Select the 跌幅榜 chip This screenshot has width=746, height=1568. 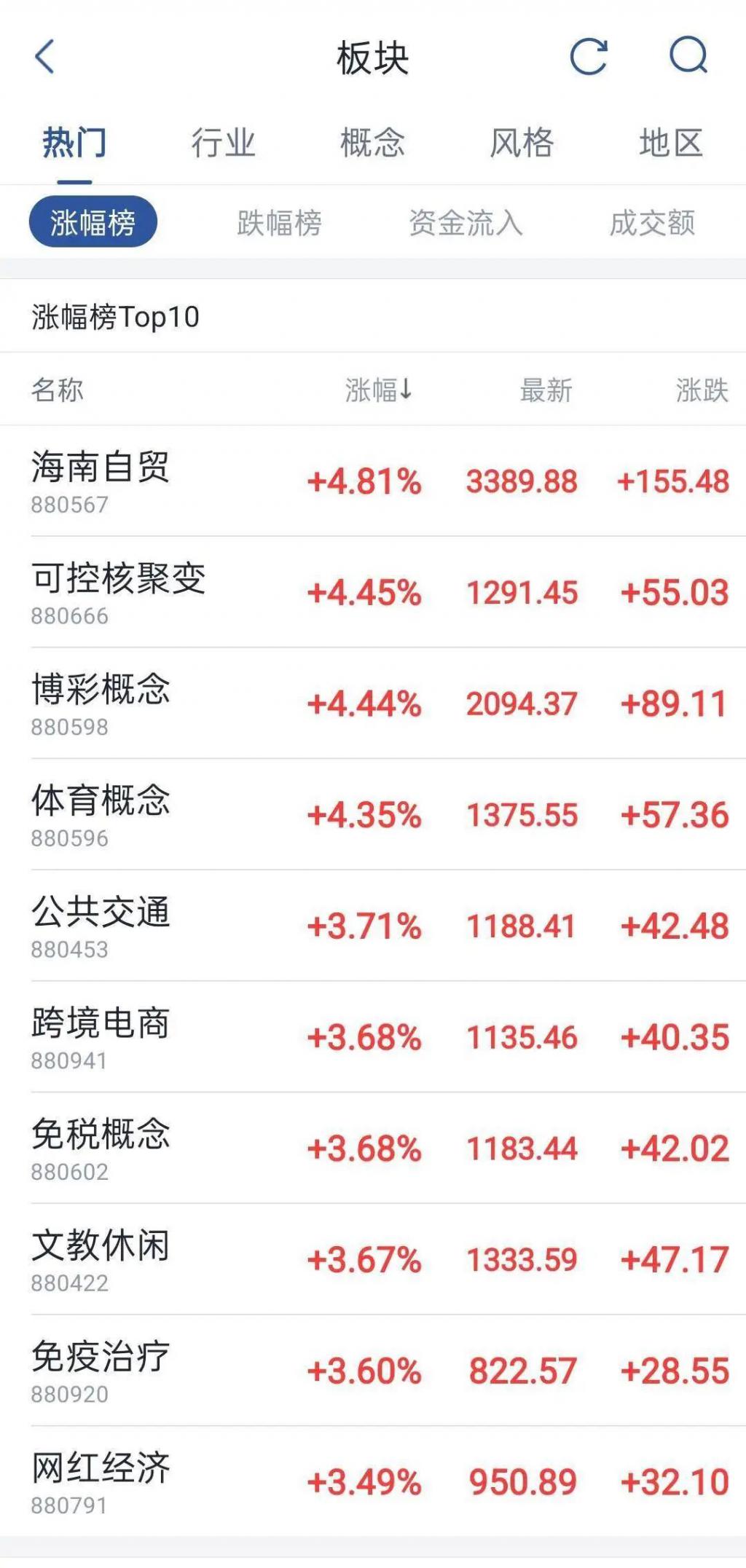[x=279, y=222]
